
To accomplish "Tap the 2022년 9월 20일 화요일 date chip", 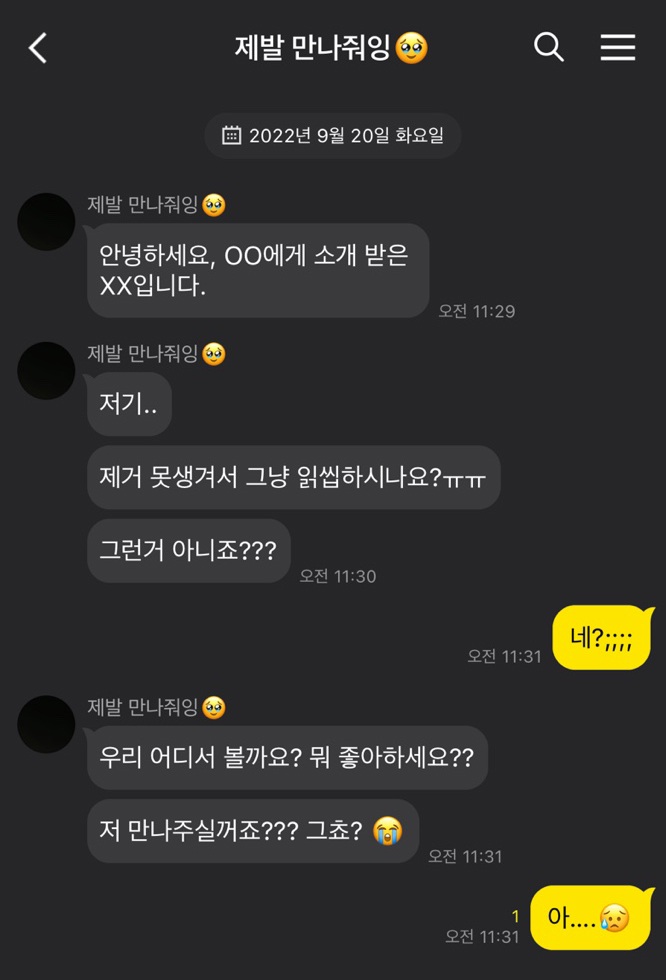I will click(x=333, y=135).
